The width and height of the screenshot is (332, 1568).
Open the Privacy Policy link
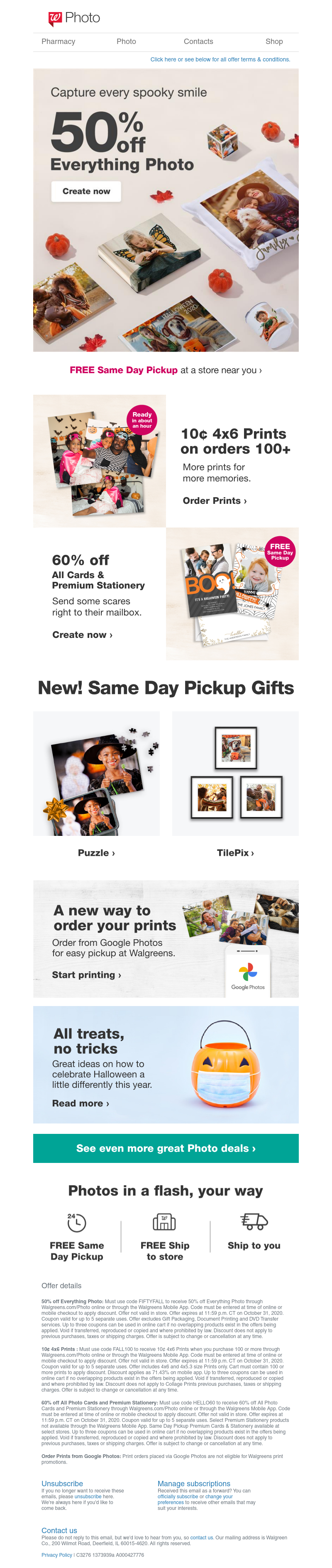click(x=57, y=1555)
